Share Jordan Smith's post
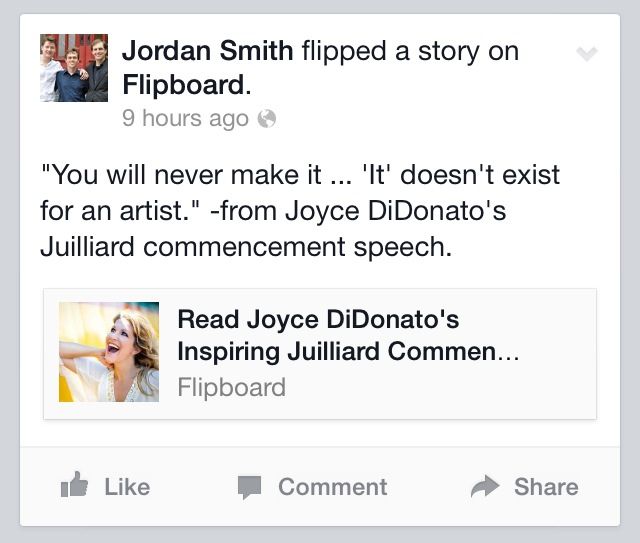Screen dimensions: 640x543 coord(524,487)
